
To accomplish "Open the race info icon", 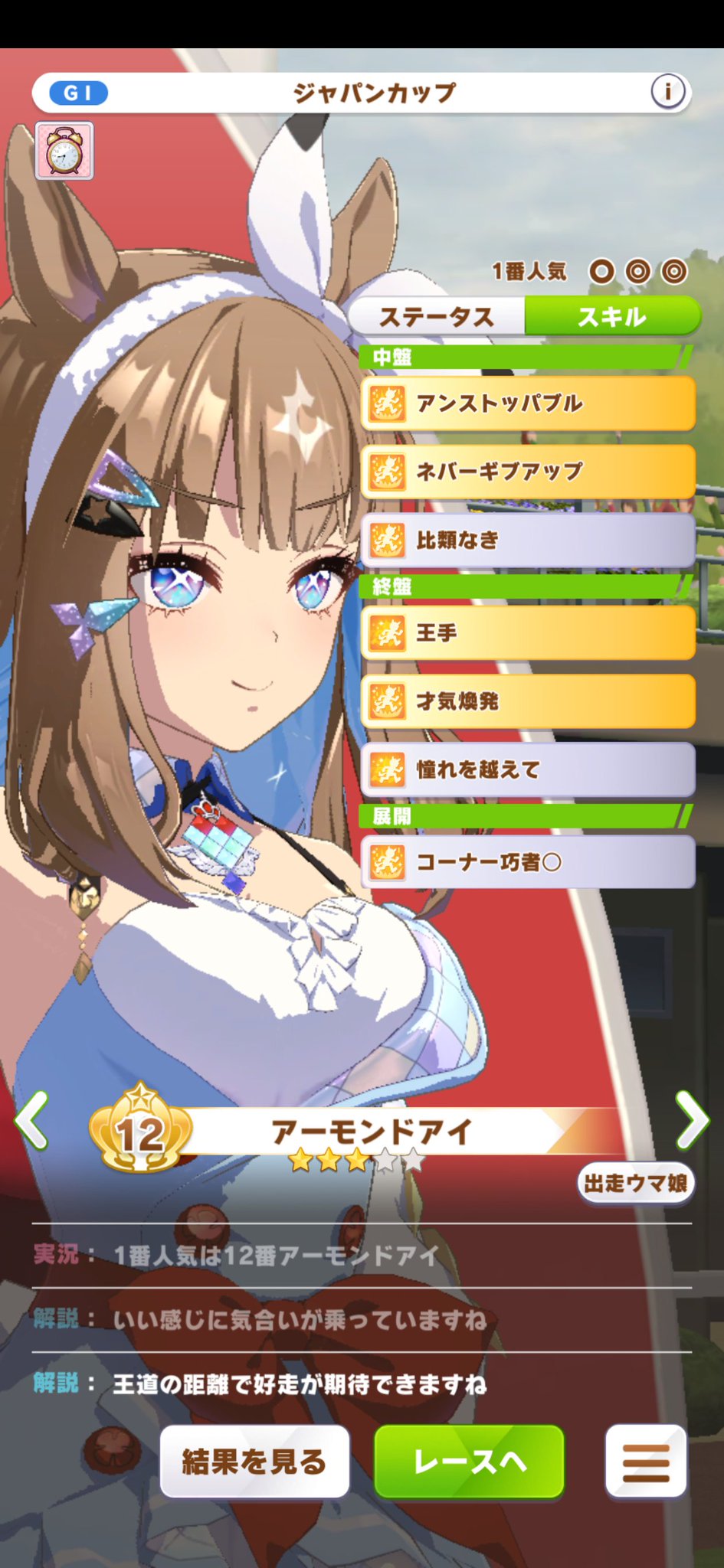I will [667, 93].
